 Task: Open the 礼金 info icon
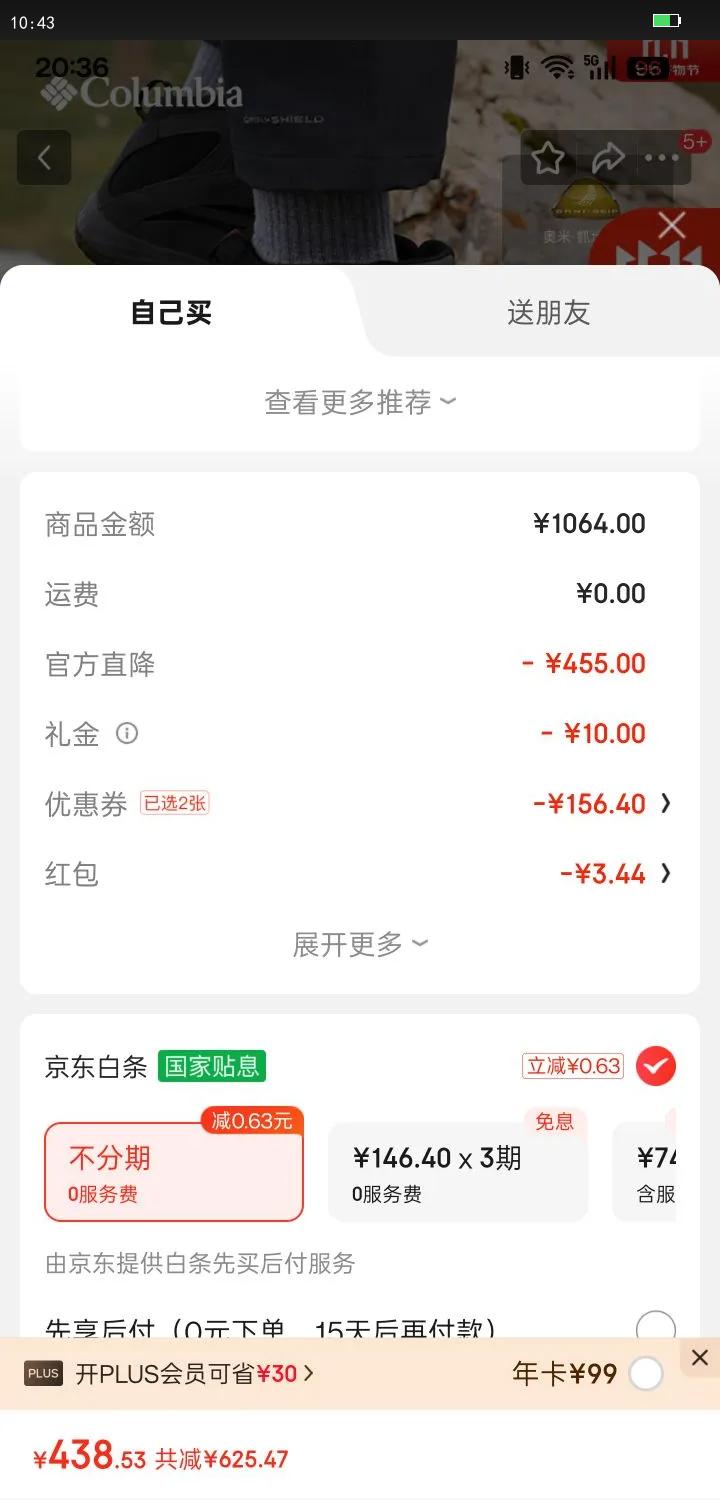(x=127, y=734)
